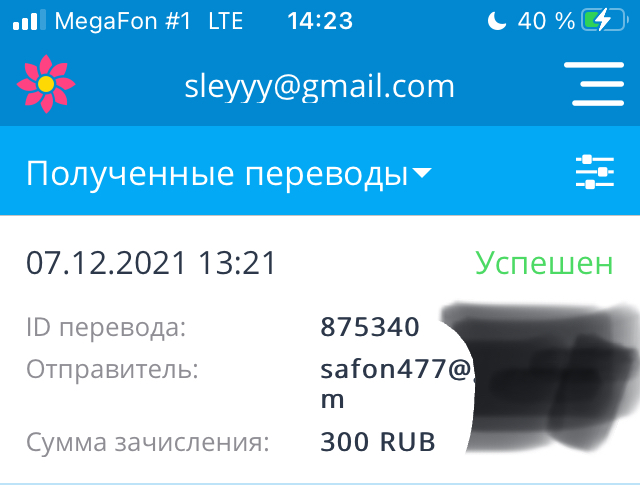Expand the Полученные переводы dropdown
640x500 pixels.
click(x=229, y=175)
